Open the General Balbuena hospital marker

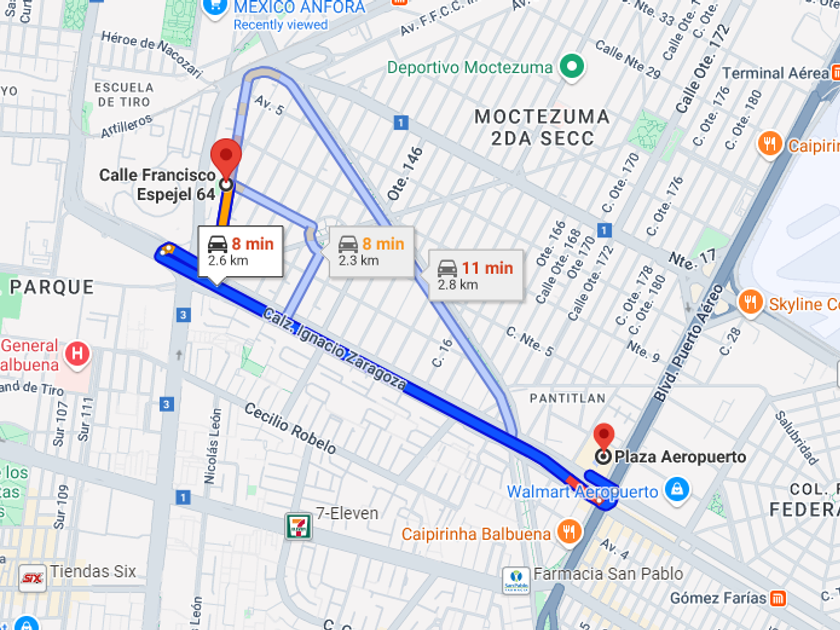click(x=77, y=354)
